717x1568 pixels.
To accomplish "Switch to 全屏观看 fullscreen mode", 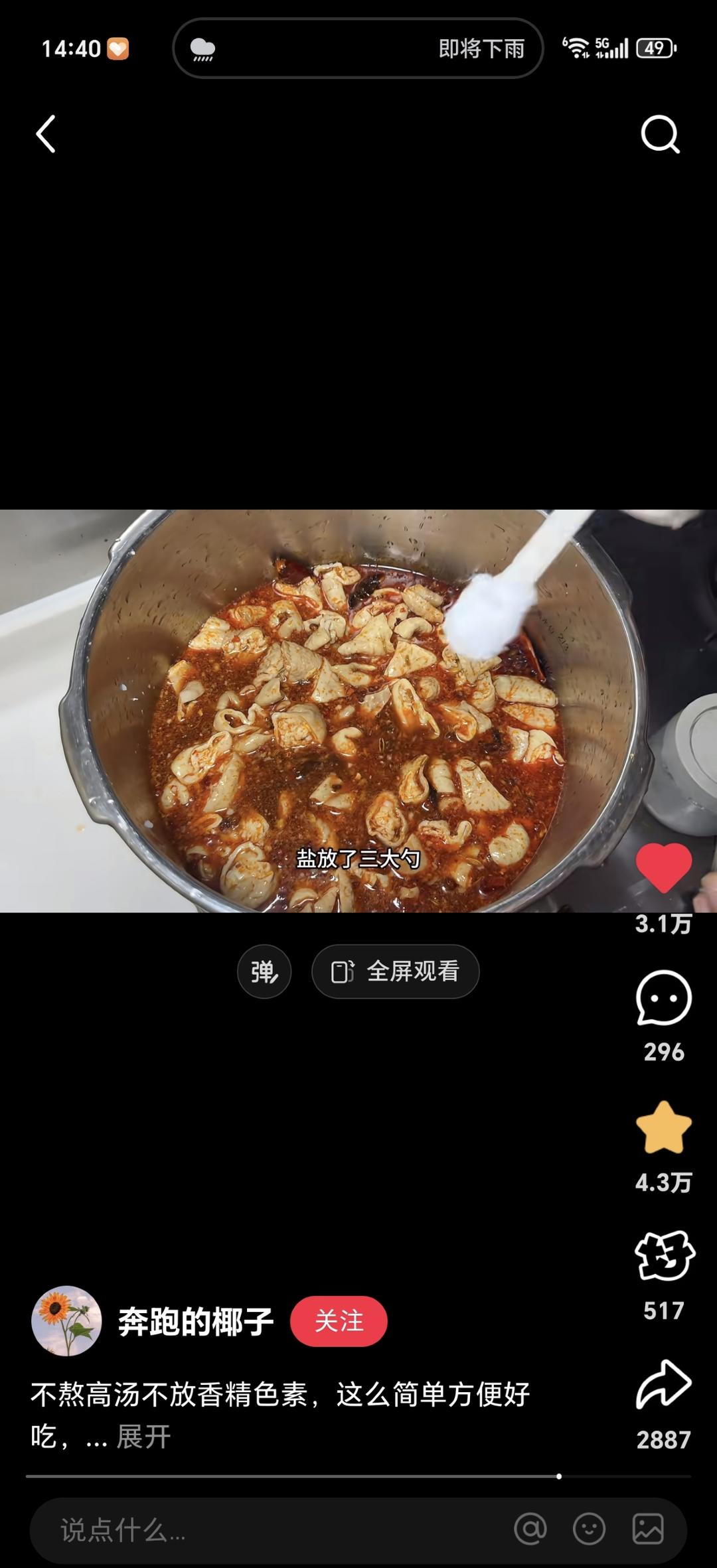I will [395, 972].
